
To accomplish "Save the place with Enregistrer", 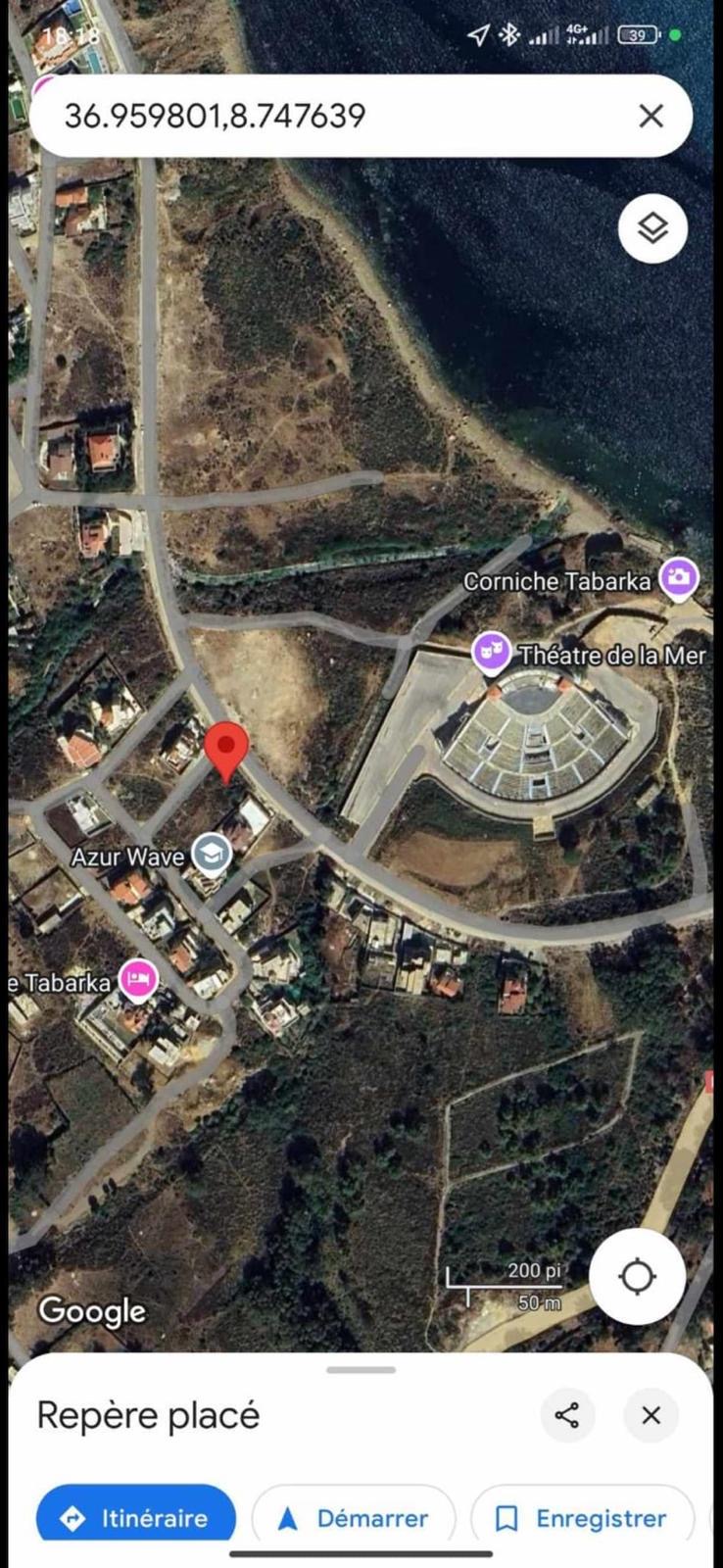I will click(x=582, y=1518).
